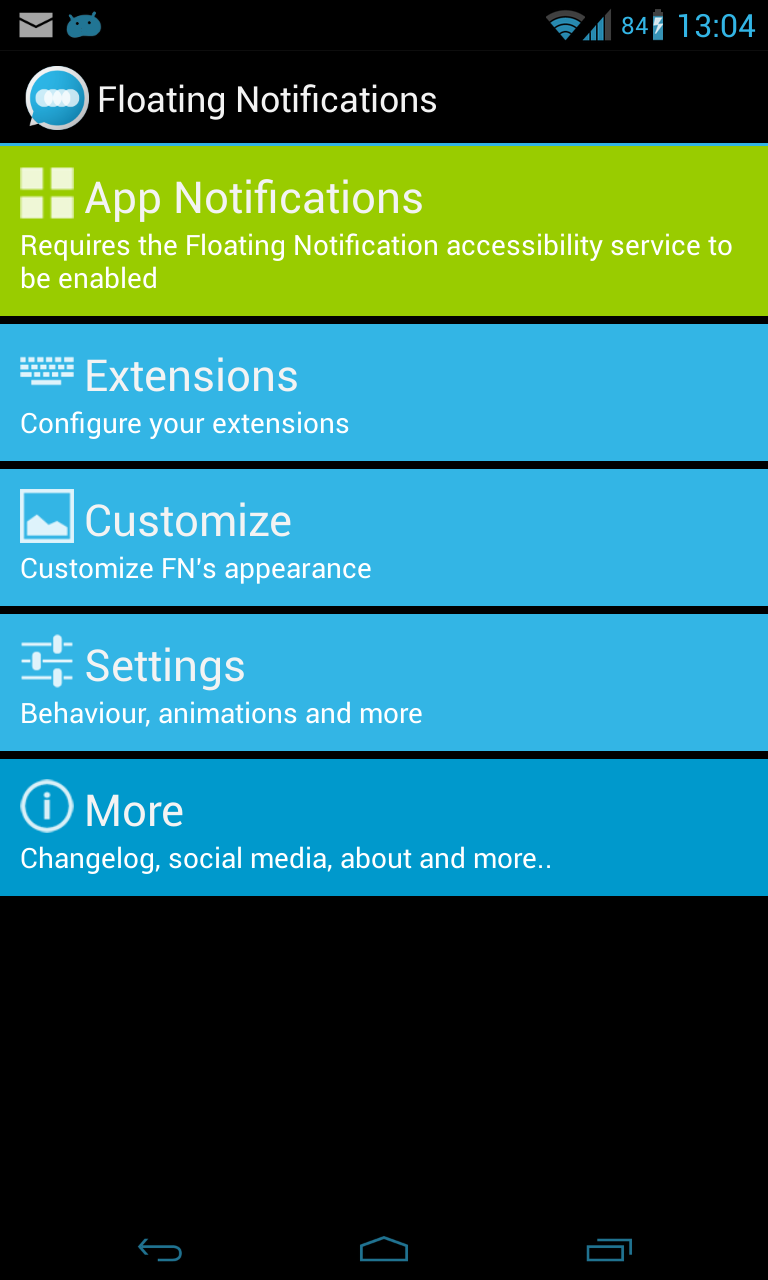
Task: Open Customize to change FN's appearance
Action: [384, 537]
